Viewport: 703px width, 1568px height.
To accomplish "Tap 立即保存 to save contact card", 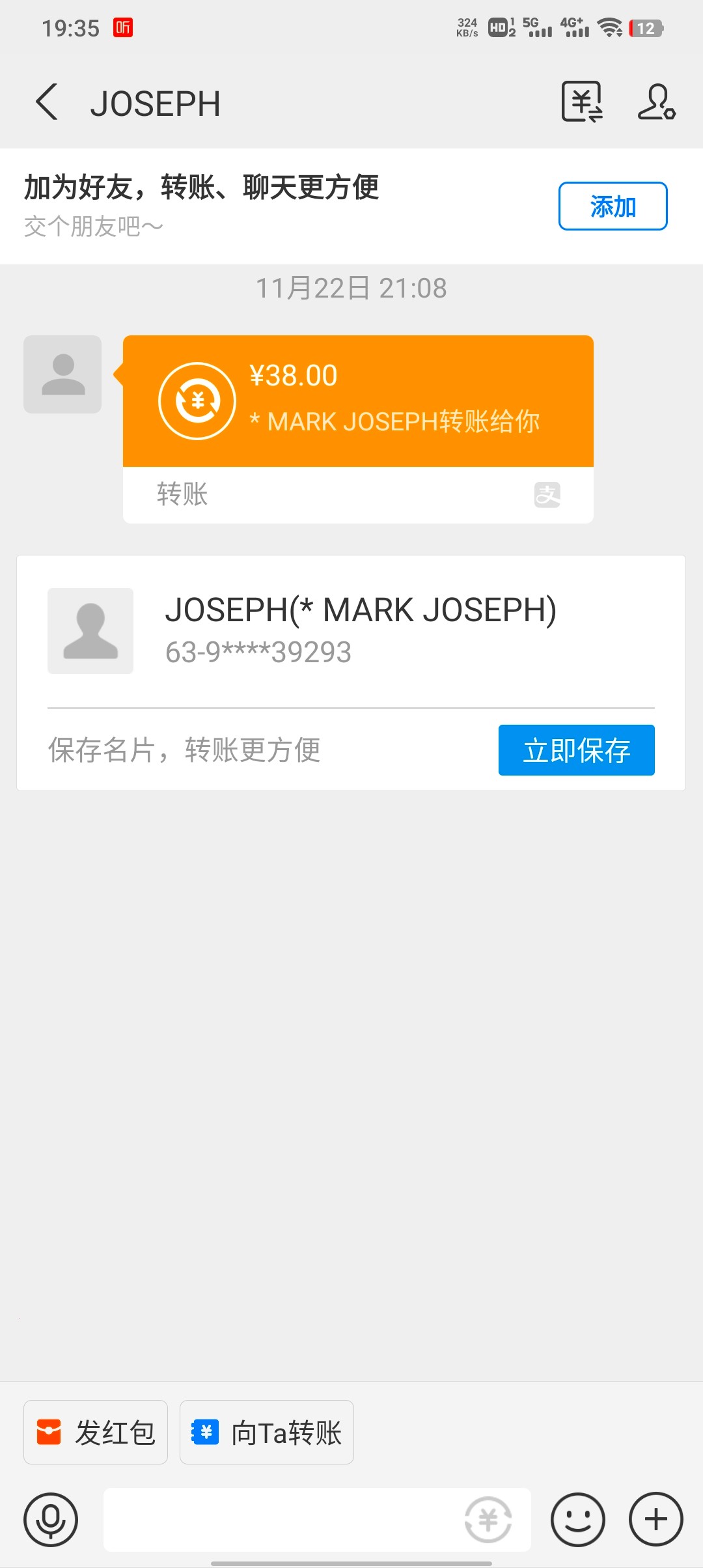I will click(576, 750).
